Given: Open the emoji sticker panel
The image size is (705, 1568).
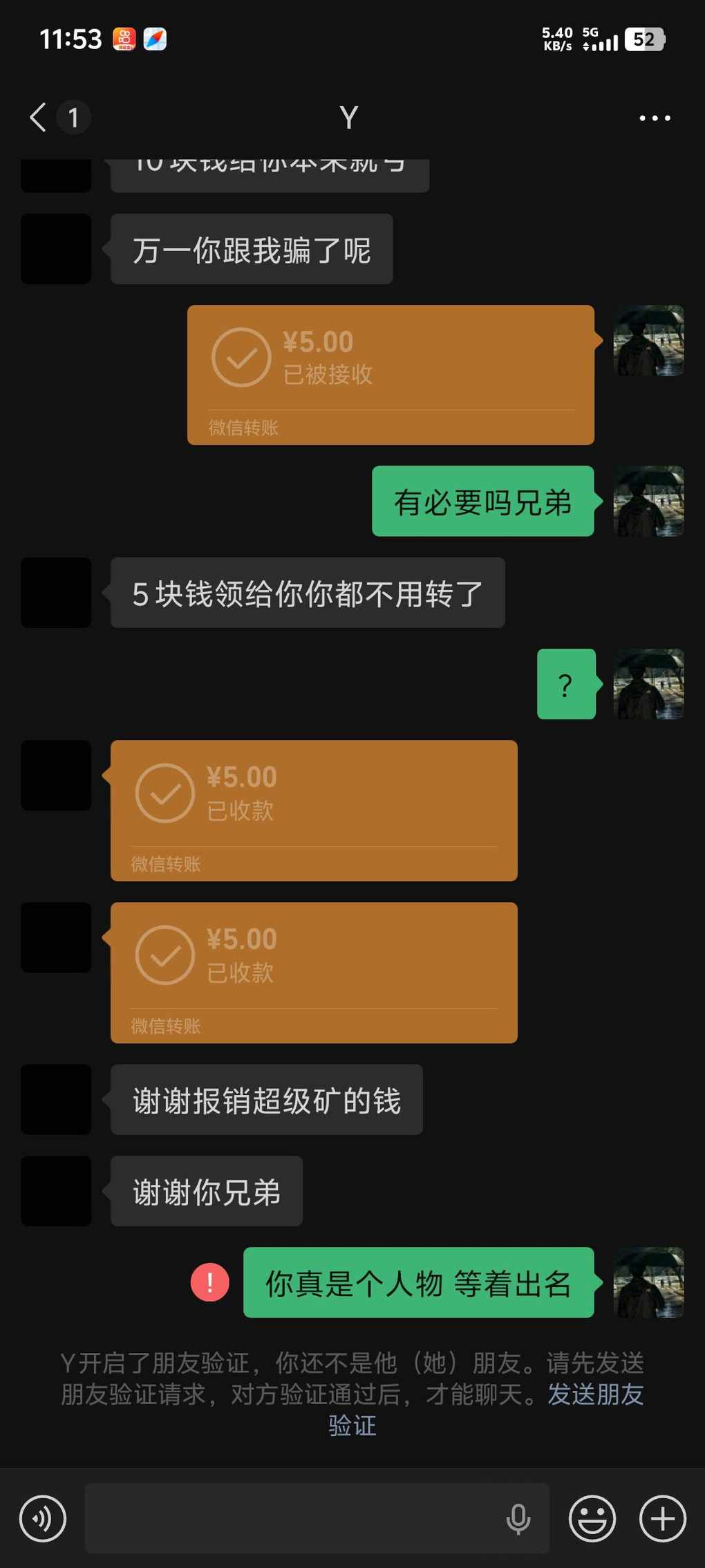Looking at the screenshot, I should pos(592,1519).
